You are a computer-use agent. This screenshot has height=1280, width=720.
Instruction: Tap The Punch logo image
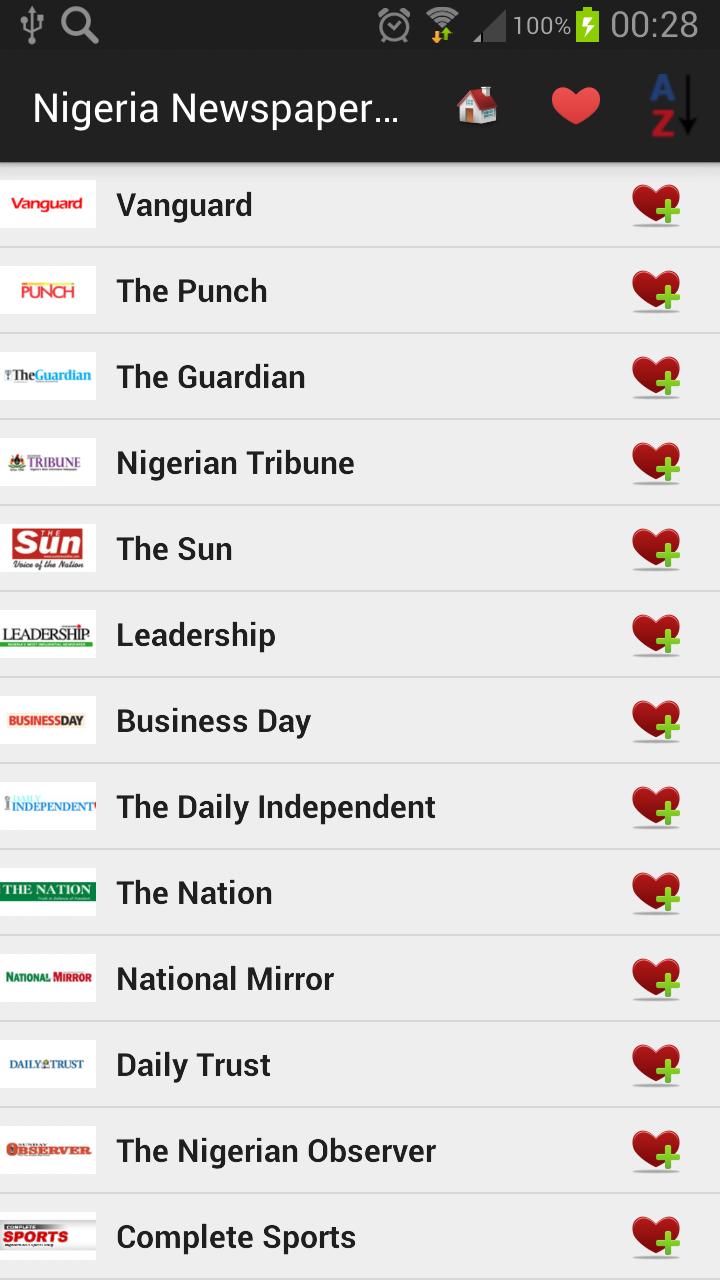tap(48, 290)
